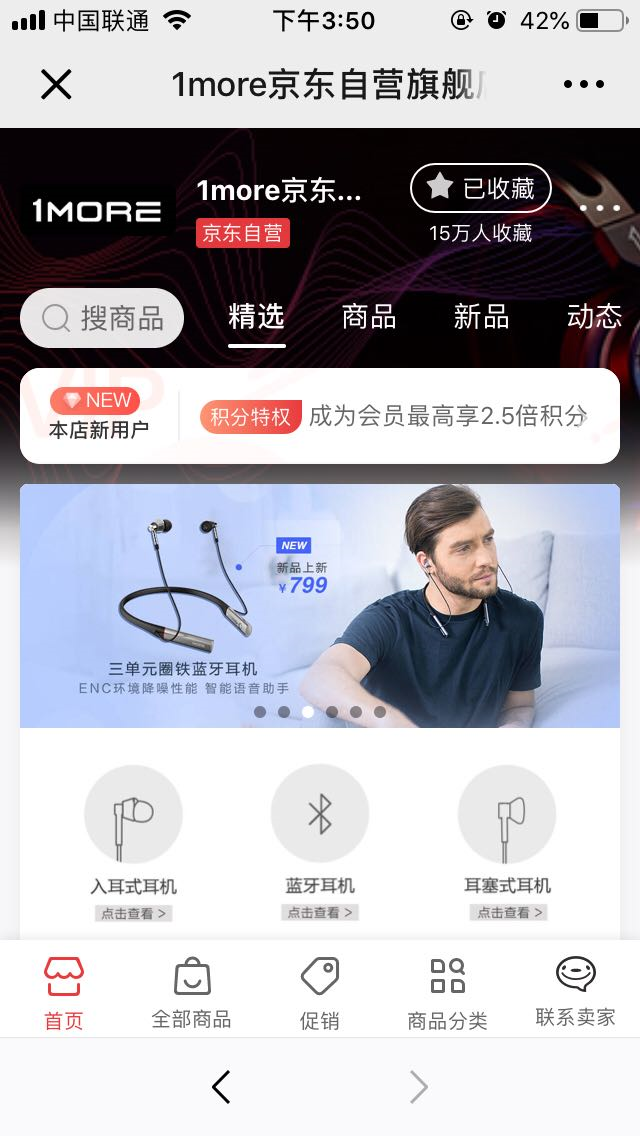The width and height of the screenshot is (640, 1136).
Task: Tap the 首页 home tab
Action: coord(64,992)
